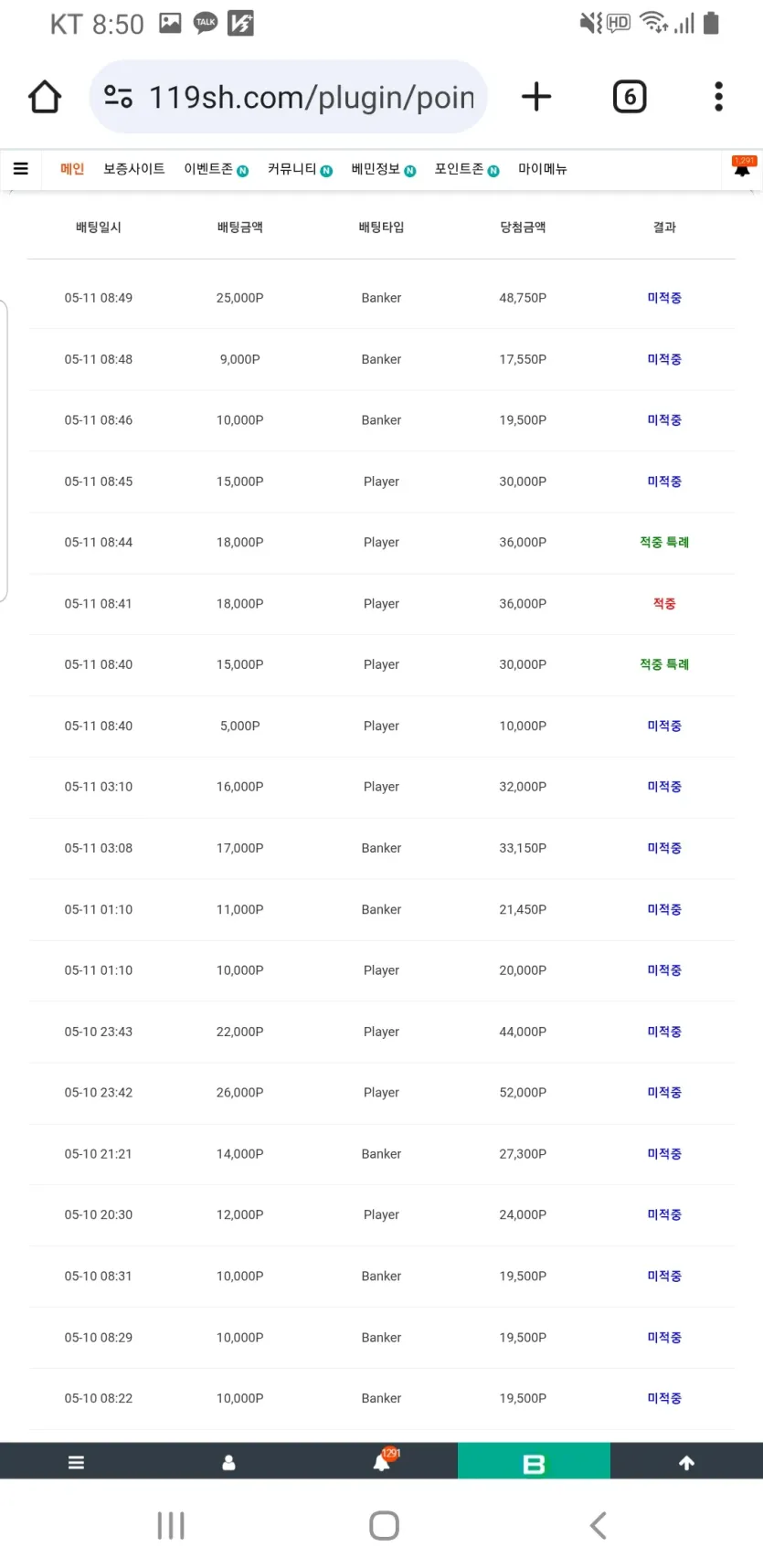Viewport: 763px width, 1568px height.
Task: Open the 이벤트존 menu
Action: click(216, 169)
